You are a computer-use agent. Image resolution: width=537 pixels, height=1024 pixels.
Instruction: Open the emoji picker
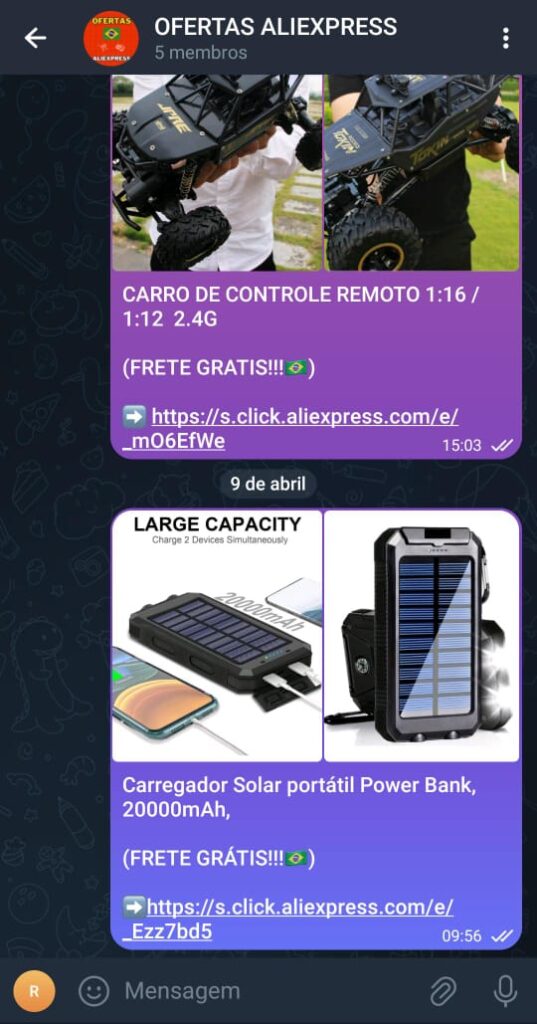click(94, 991)
